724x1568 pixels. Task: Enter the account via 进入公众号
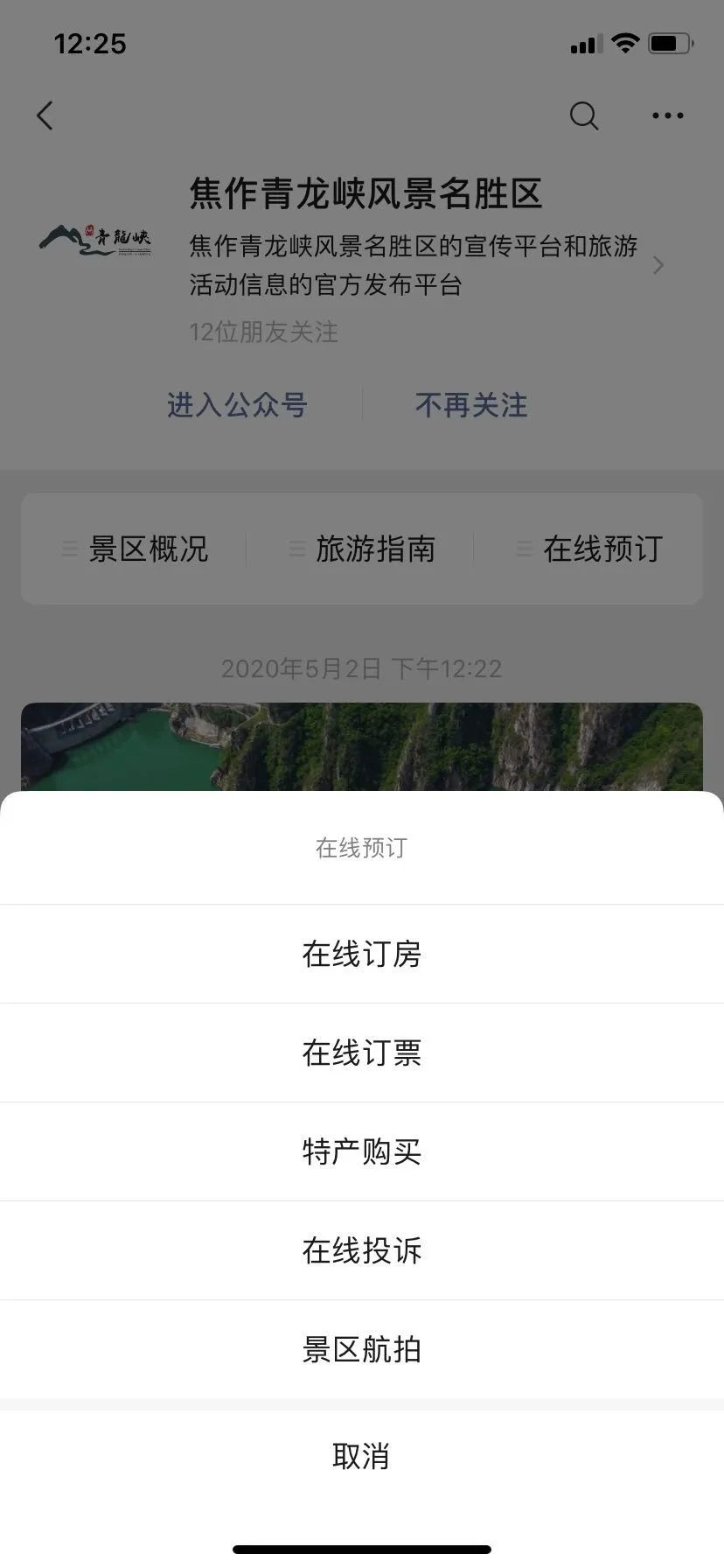pos(237,405)
